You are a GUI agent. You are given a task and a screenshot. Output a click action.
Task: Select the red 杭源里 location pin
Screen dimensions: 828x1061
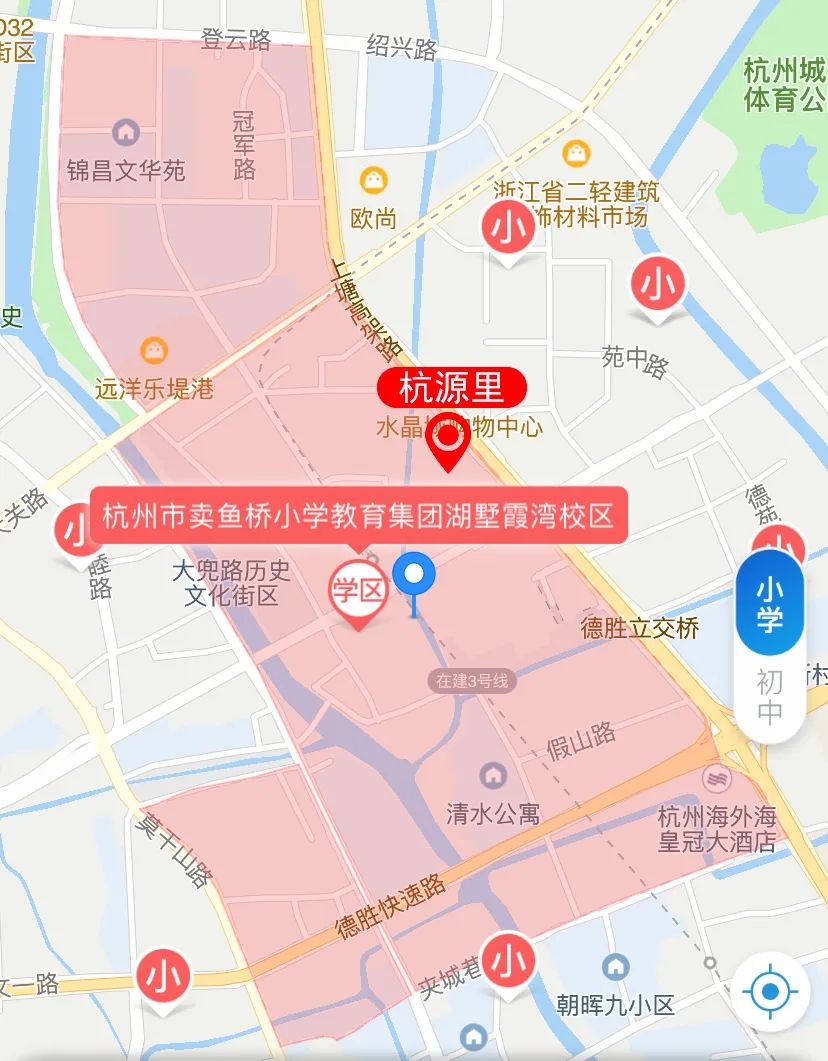point(449,439)
